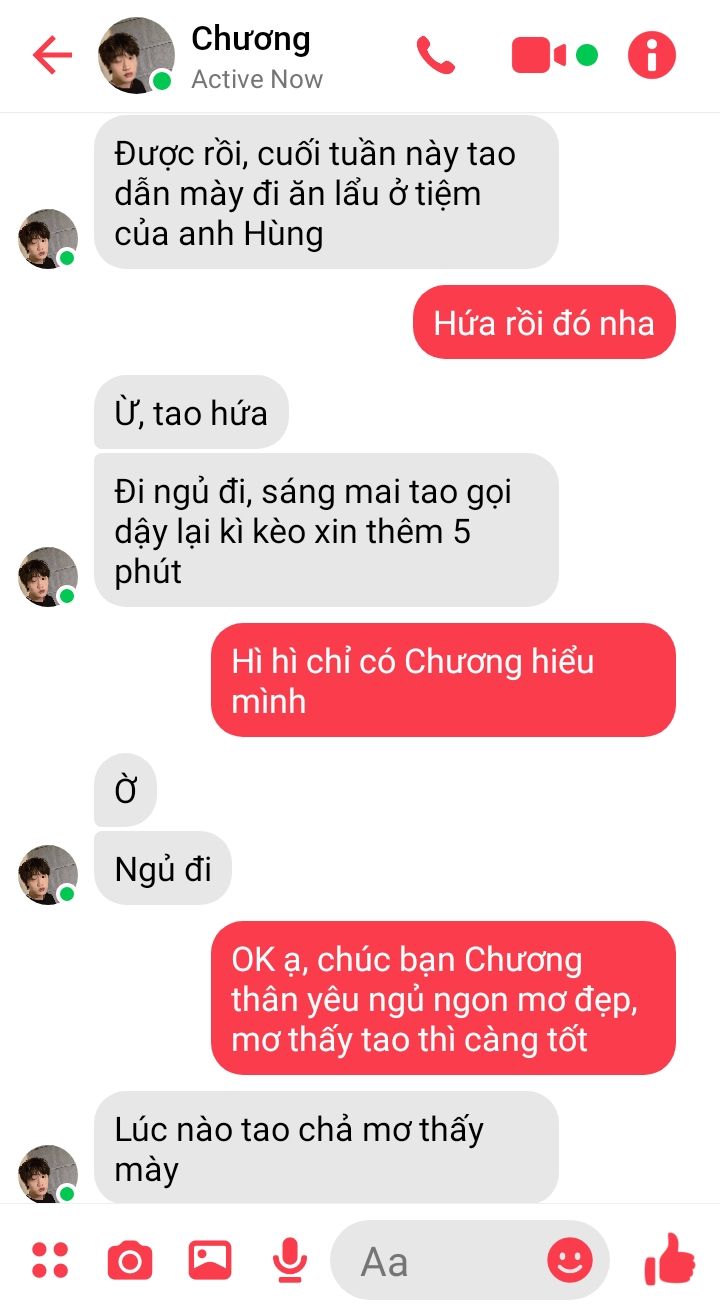Viewport: 720px width, 1310px height.
Task: Open Chương's profile from header name
Action: (x=250, y=39)
